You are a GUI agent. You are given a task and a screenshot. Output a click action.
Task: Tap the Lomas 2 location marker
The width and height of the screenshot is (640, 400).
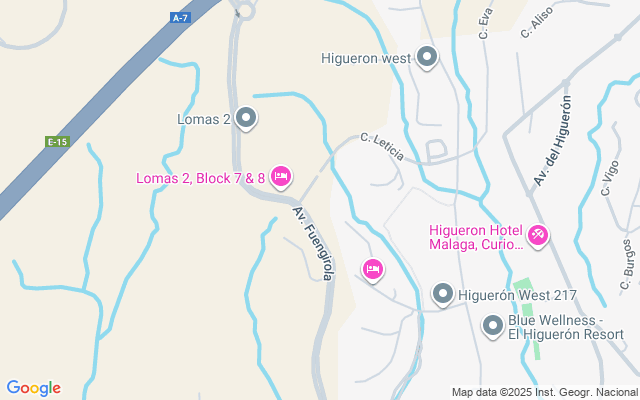click(x=247, y=119)
